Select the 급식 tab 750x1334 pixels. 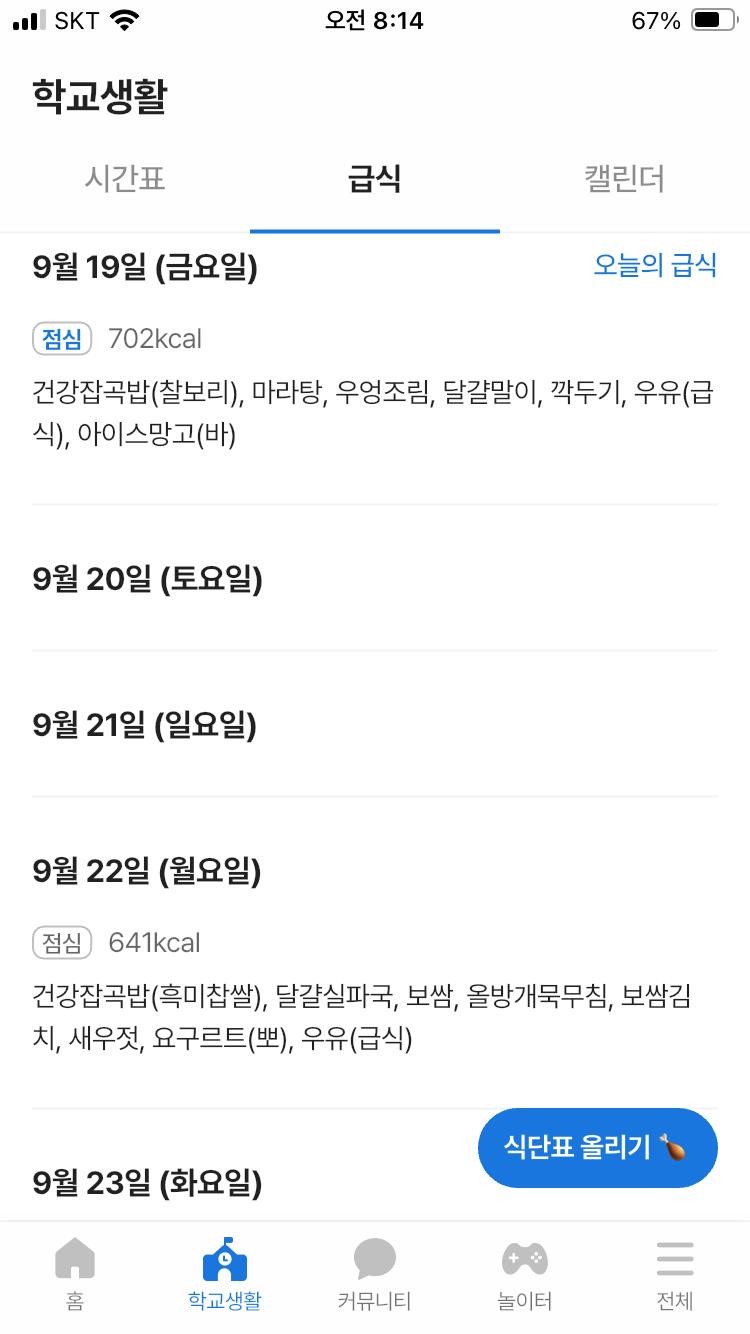(x=375, y=180)
